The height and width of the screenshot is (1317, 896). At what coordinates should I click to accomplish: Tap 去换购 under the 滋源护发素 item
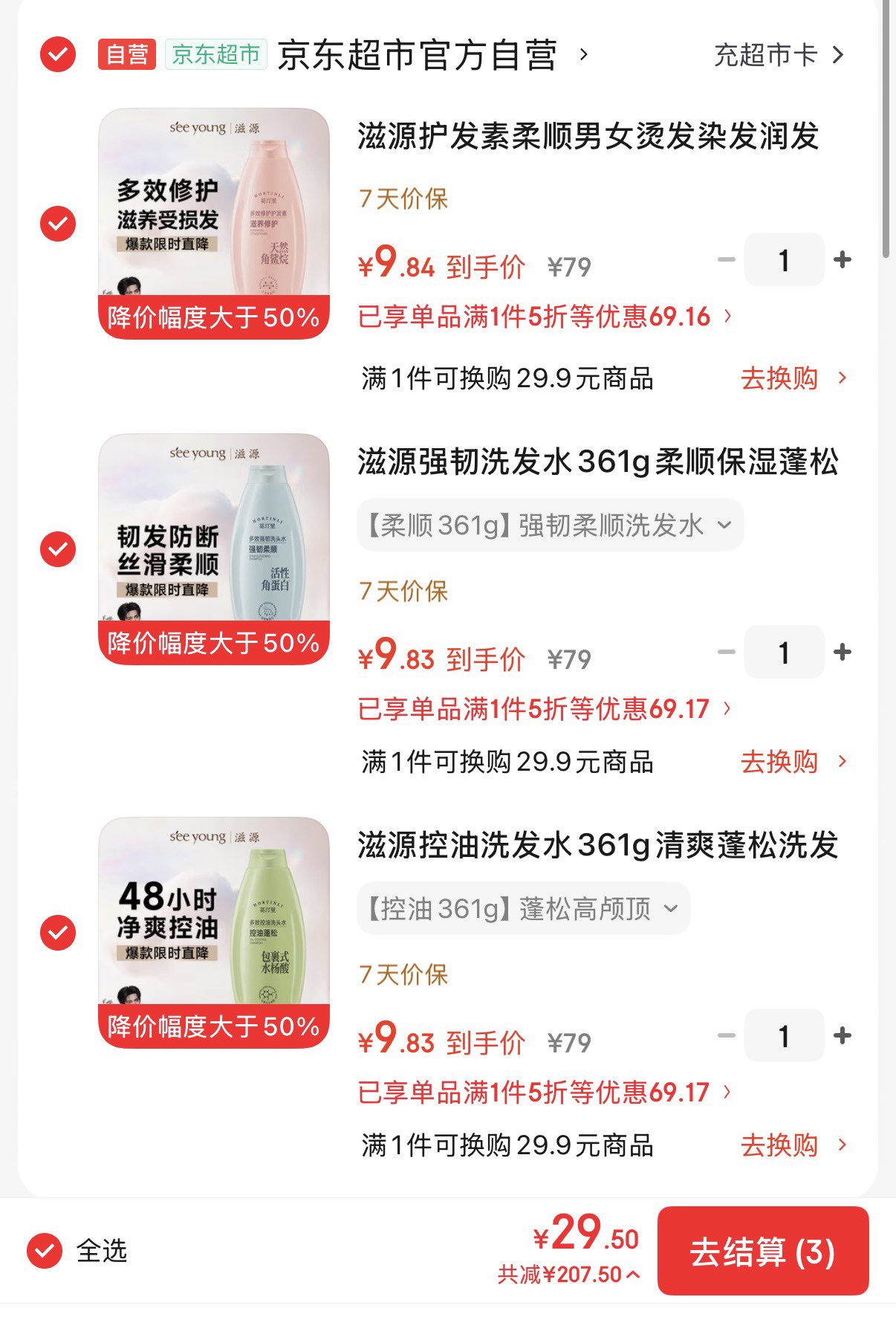point(792,378)
